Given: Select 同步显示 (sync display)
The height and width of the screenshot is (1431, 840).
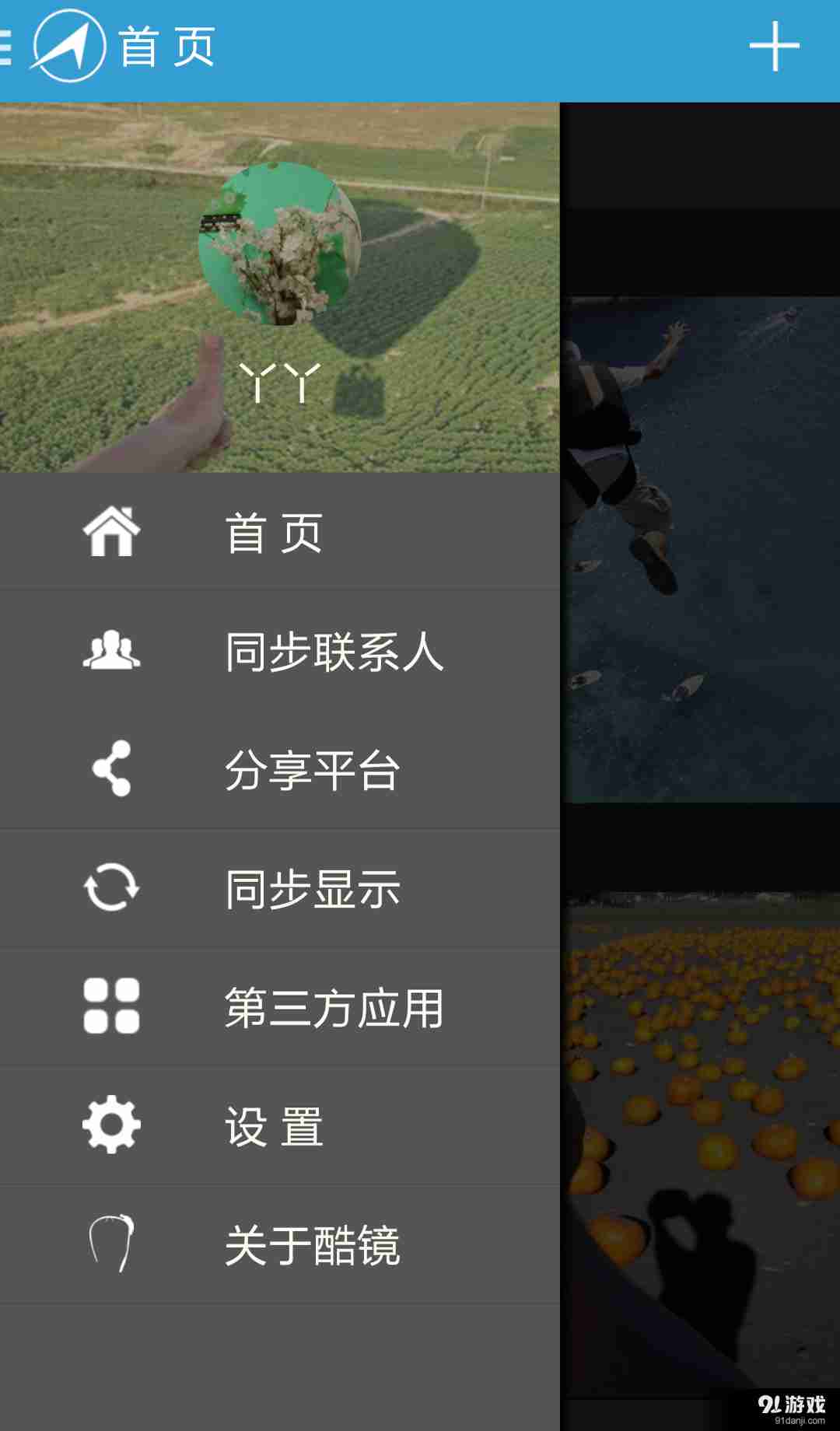Looking at the screenshot, I should [278, 888].
